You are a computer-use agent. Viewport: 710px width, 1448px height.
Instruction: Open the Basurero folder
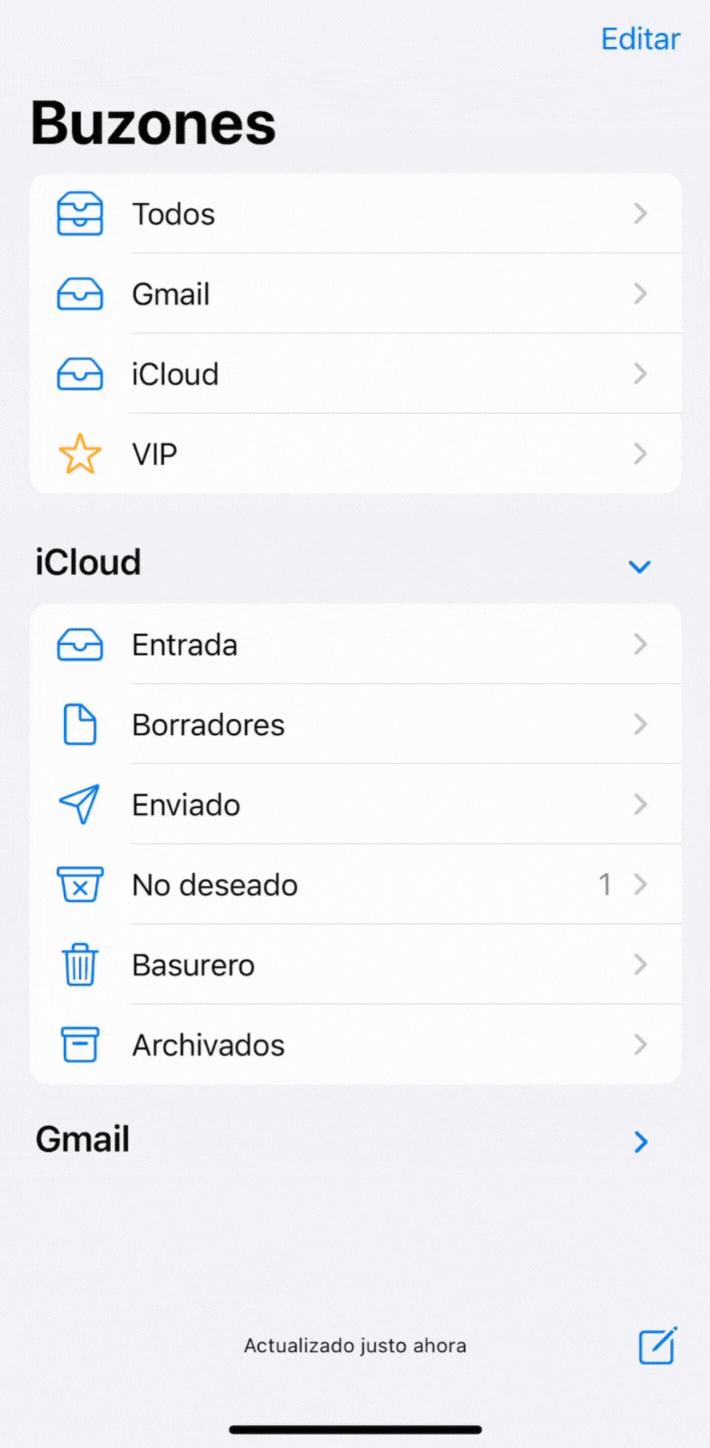(355, 965)
